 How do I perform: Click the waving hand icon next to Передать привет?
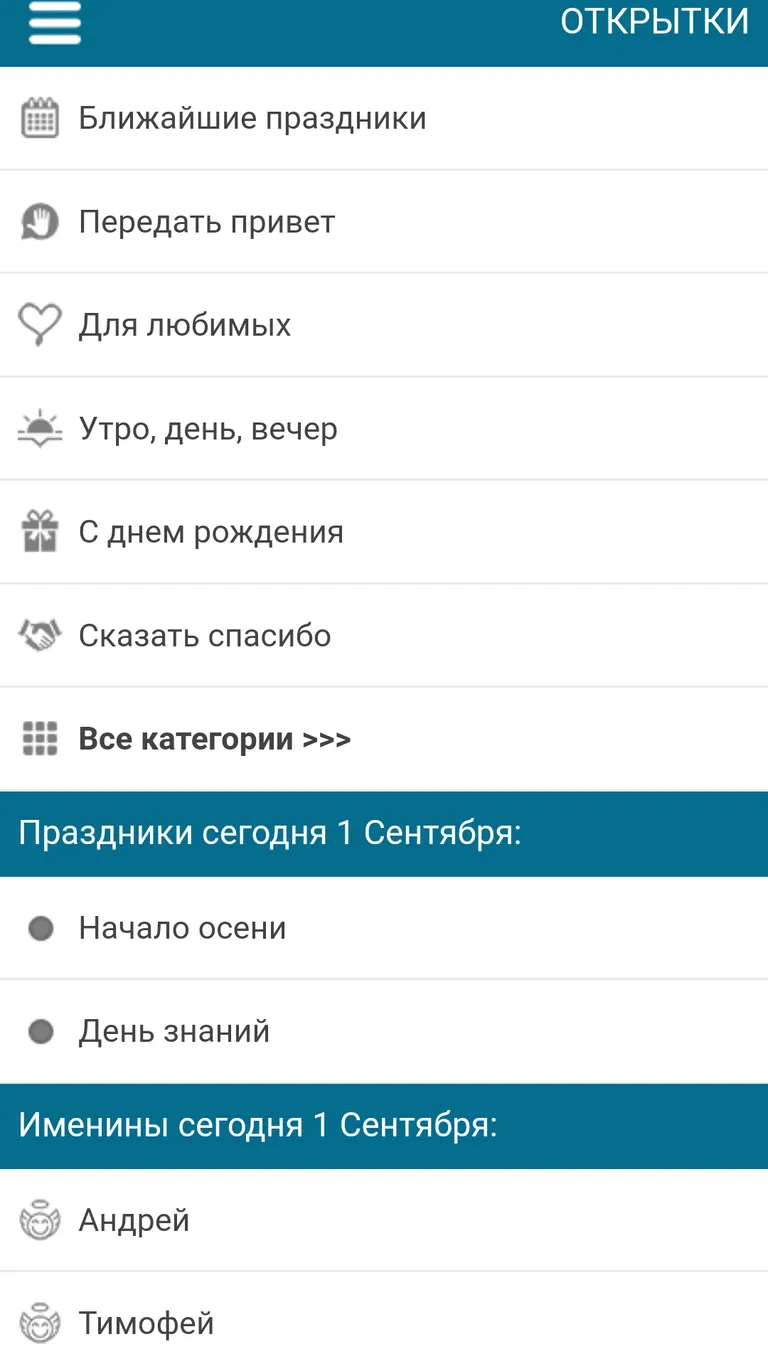click(40, 221)
